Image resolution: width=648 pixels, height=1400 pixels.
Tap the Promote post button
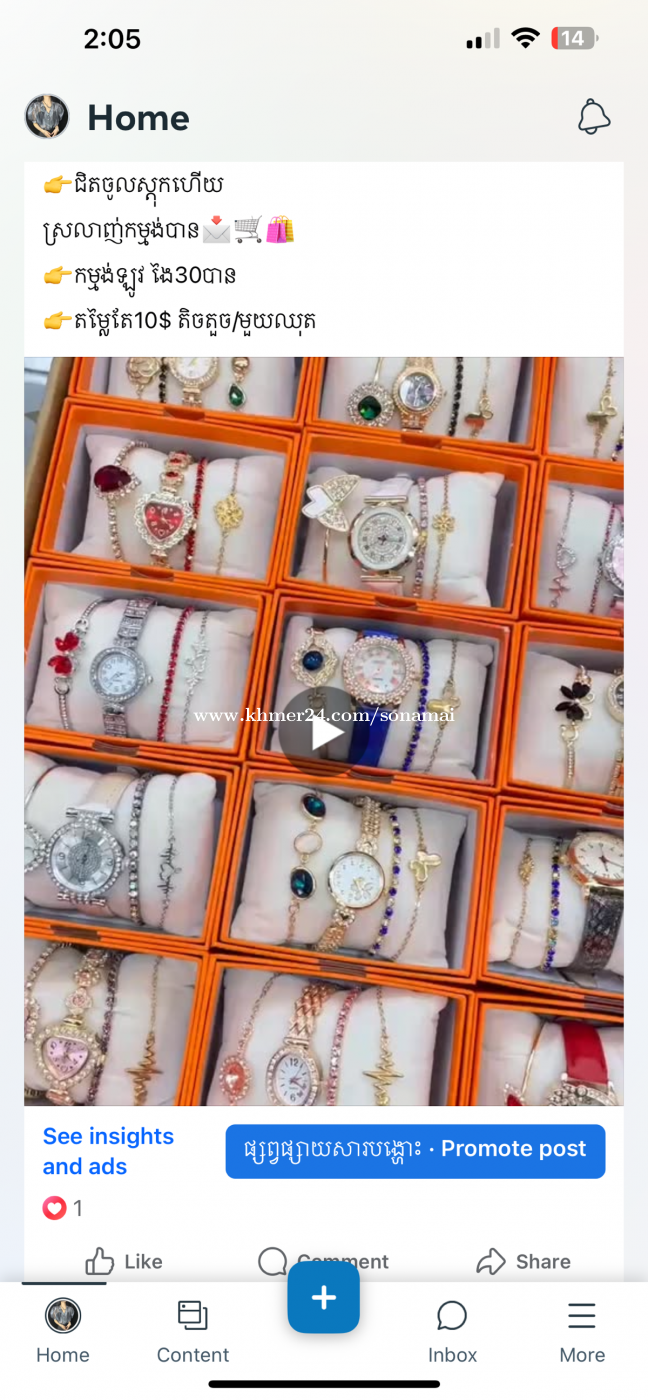(415, 1151)
